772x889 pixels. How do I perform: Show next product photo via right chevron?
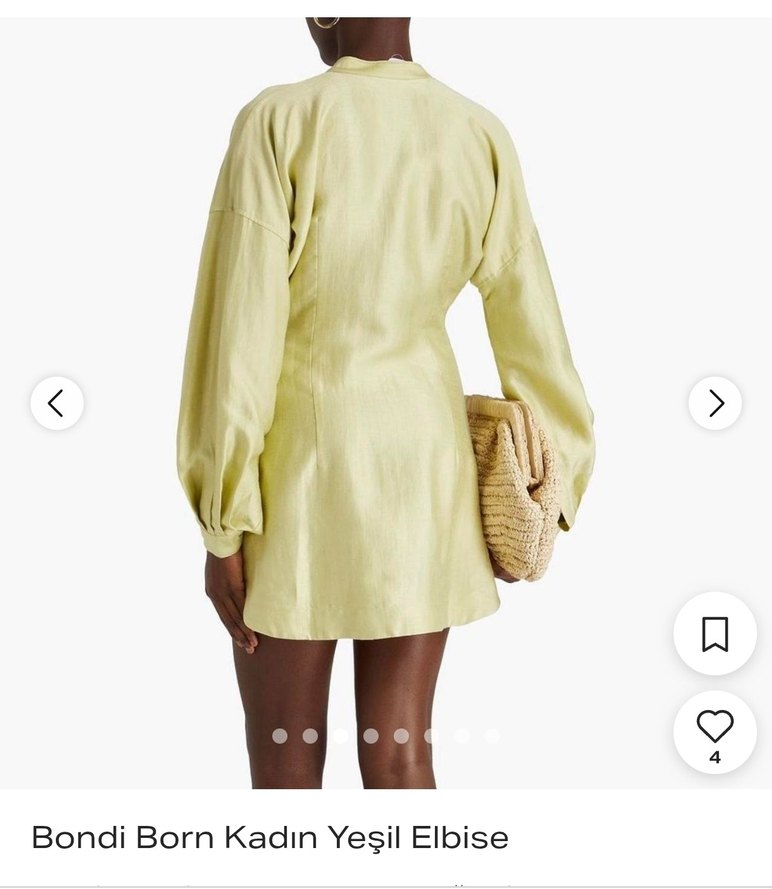[x=714, y=403]
